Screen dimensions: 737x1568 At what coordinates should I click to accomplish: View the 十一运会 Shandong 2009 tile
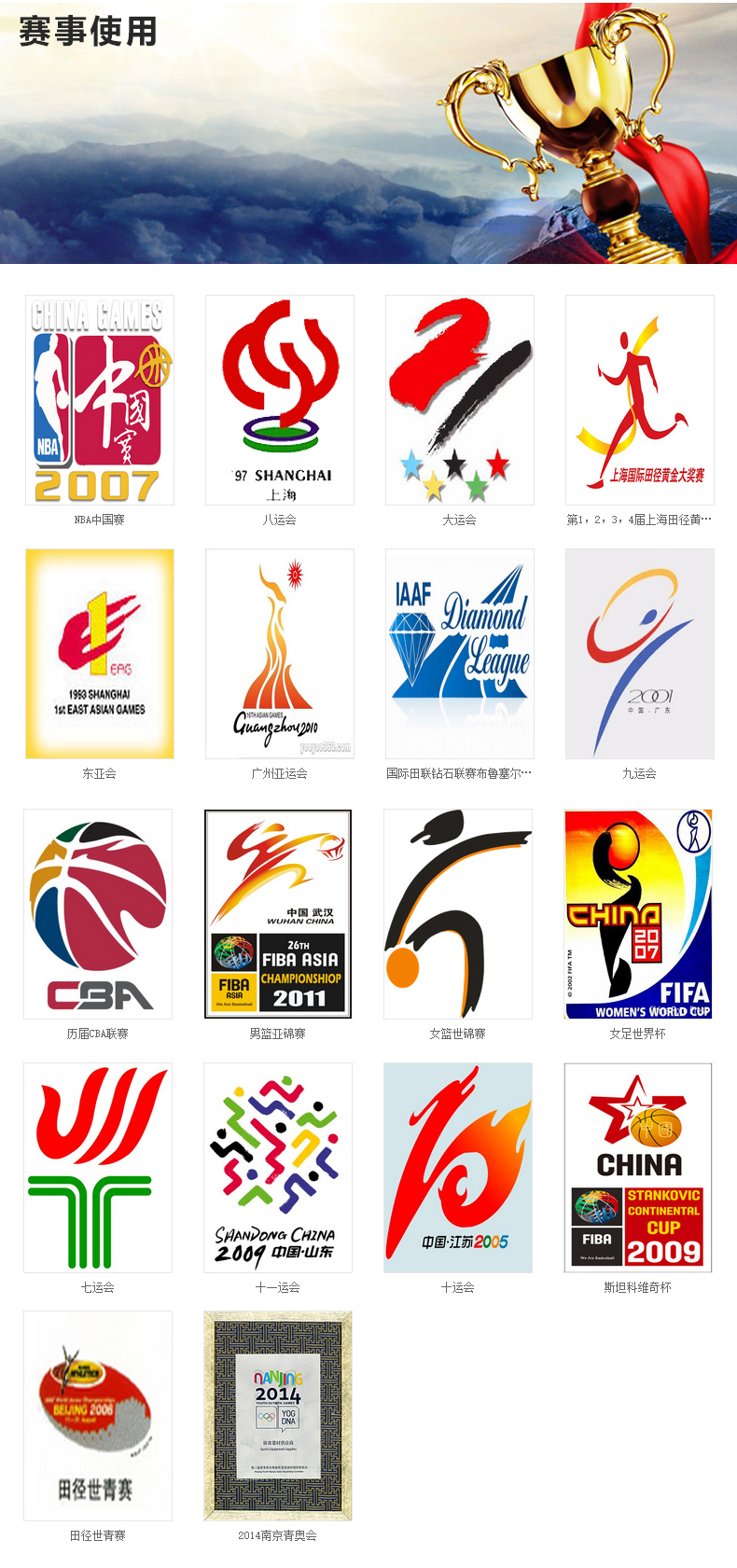pyautogui.click(x=278, y=1168)
